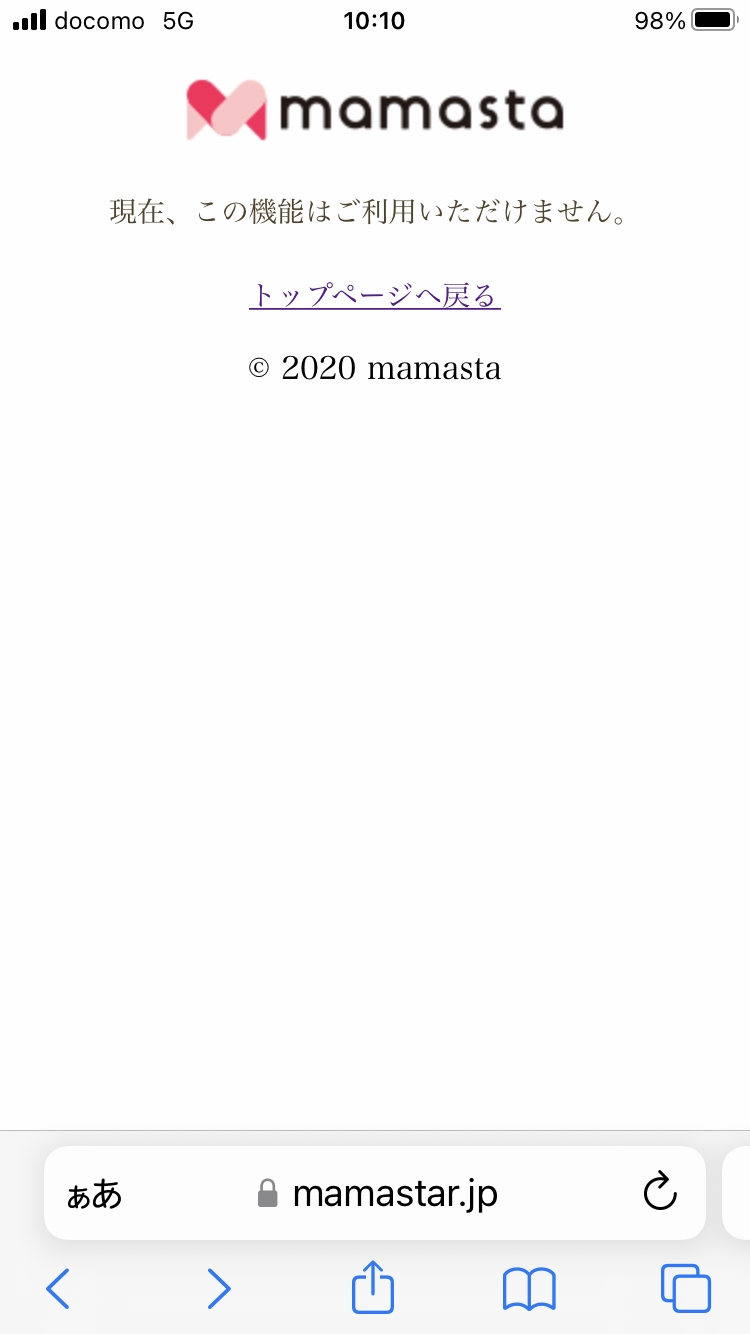750x1334 pixels.
Task: Open the bookmarks book icon
Action: pos(528,1289)
